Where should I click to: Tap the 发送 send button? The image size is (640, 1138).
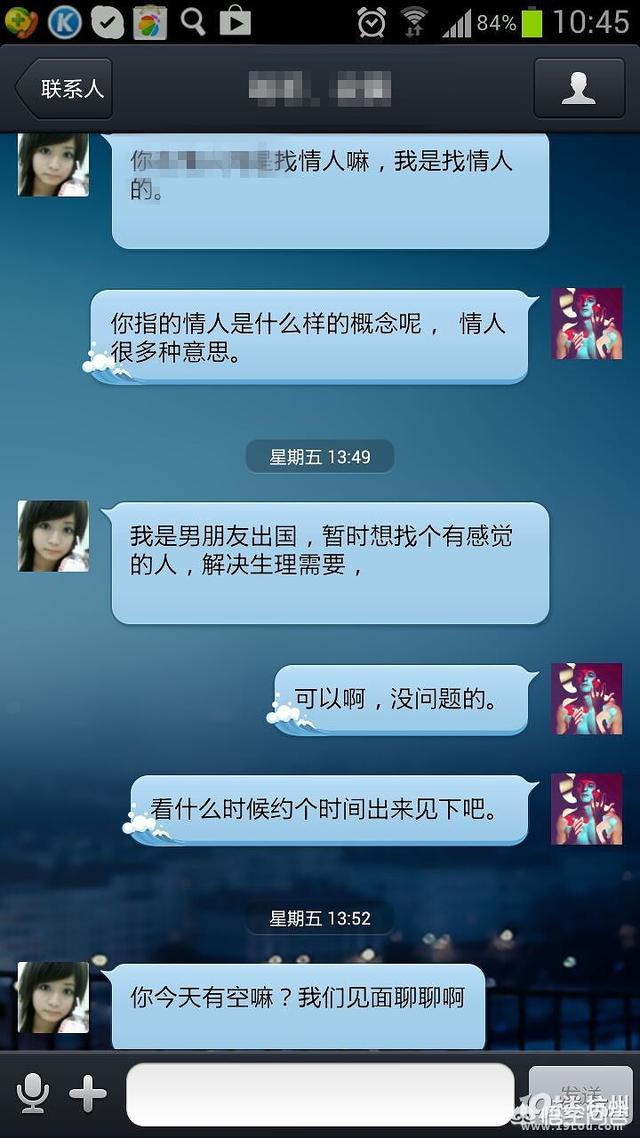pos(580,1094)
